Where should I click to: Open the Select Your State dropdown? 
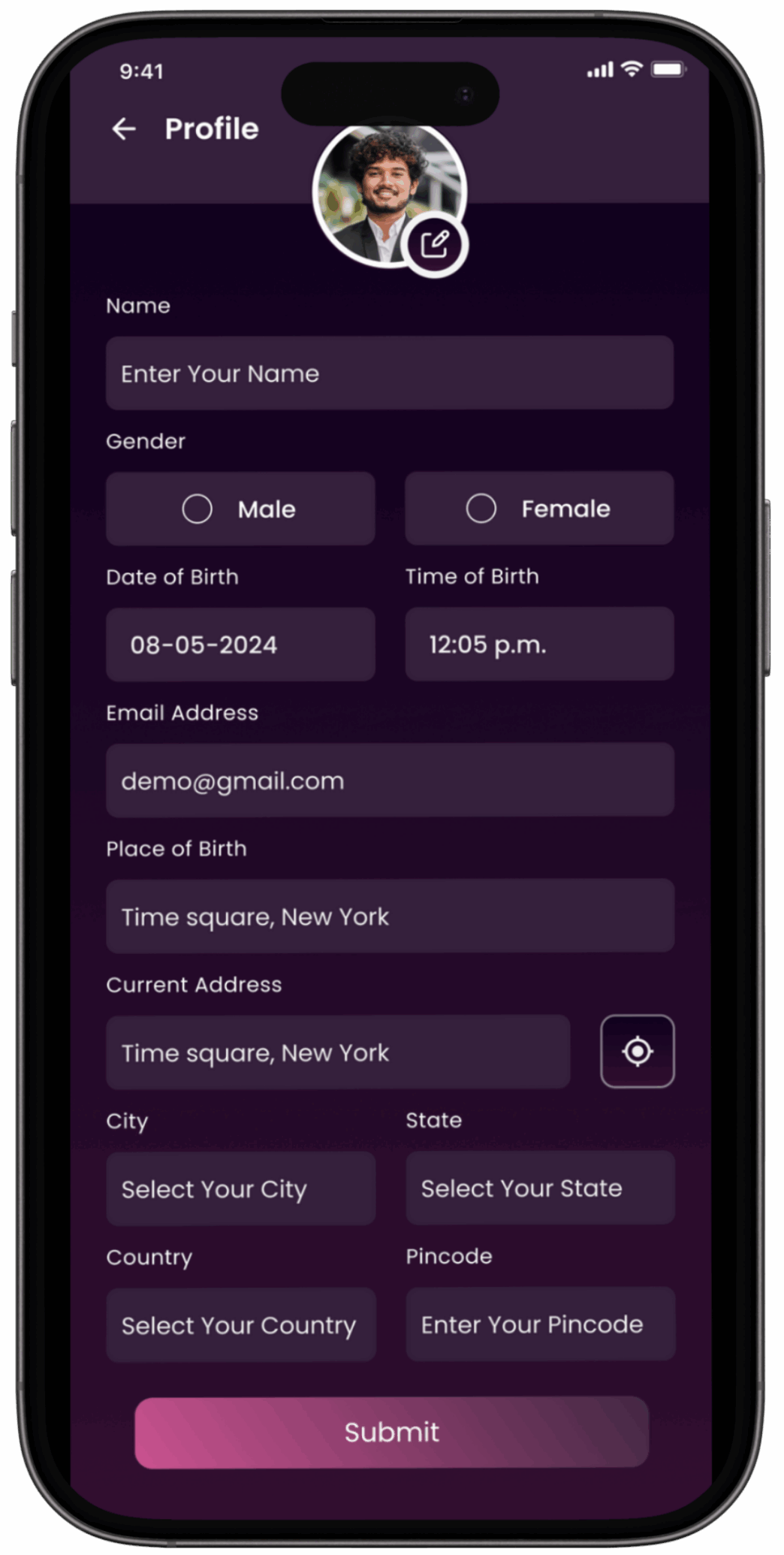[540, 1188]
